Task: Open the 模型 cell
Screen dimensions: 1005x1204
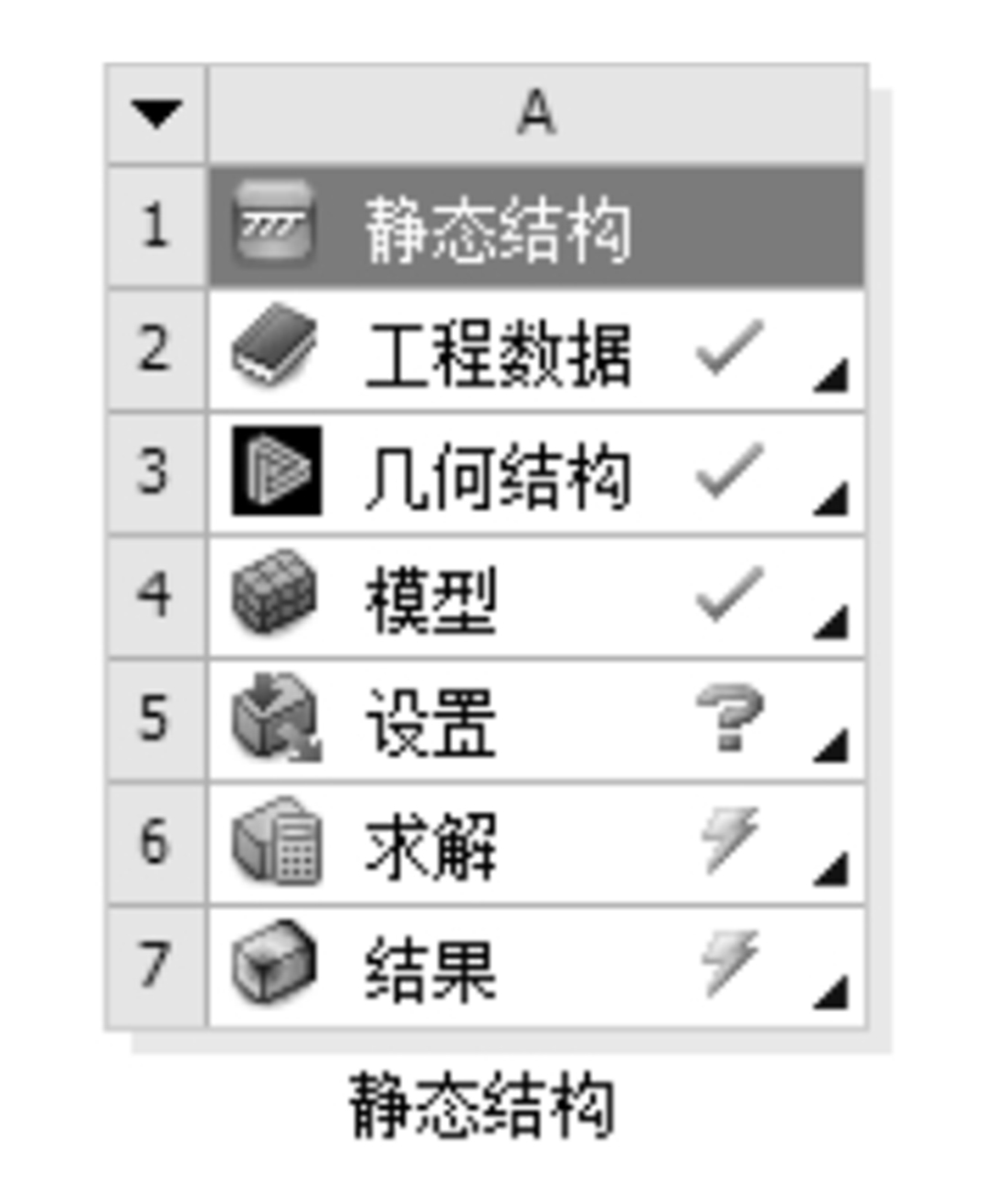Action: click(x=431, y=599)
